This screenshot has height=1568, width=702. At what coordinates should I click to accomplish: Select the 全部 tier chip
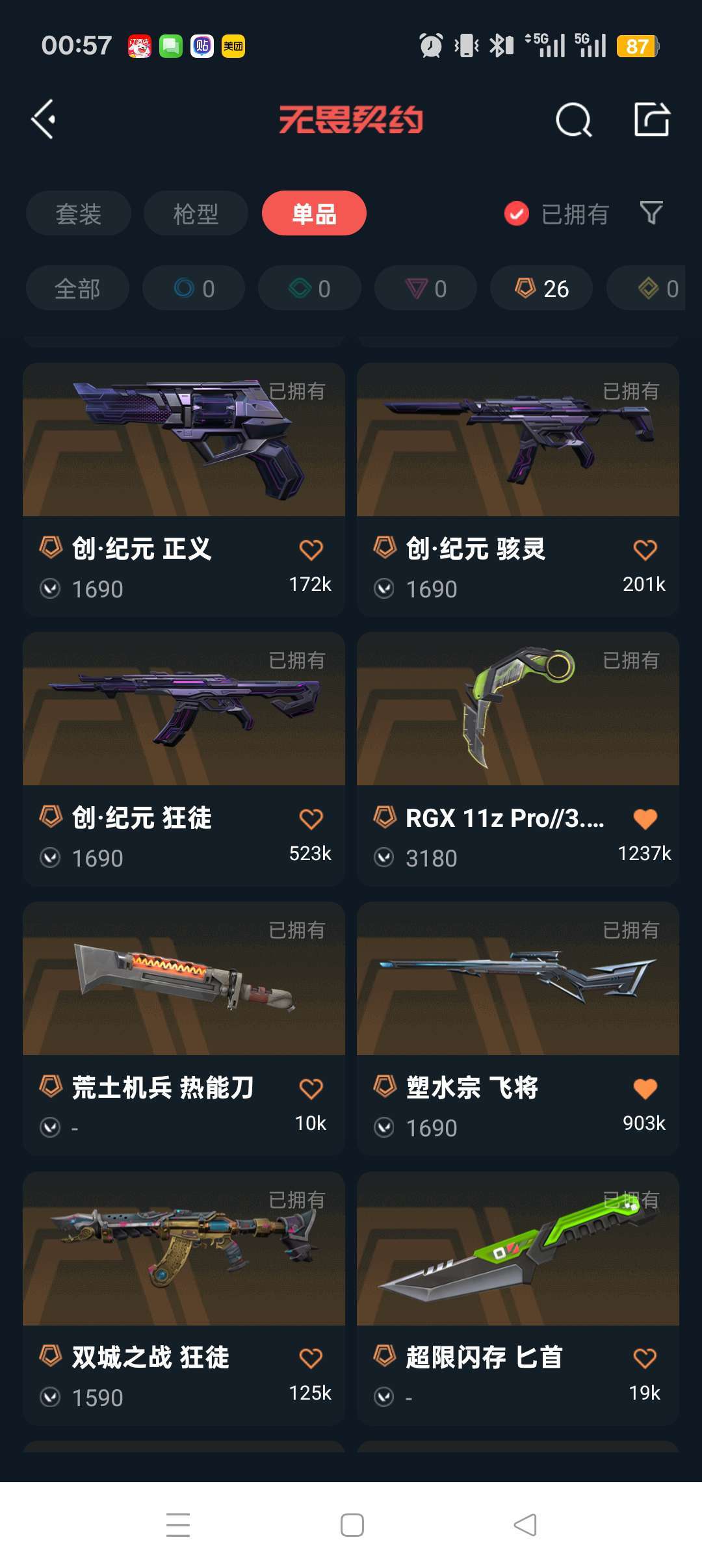coord(77,289)
